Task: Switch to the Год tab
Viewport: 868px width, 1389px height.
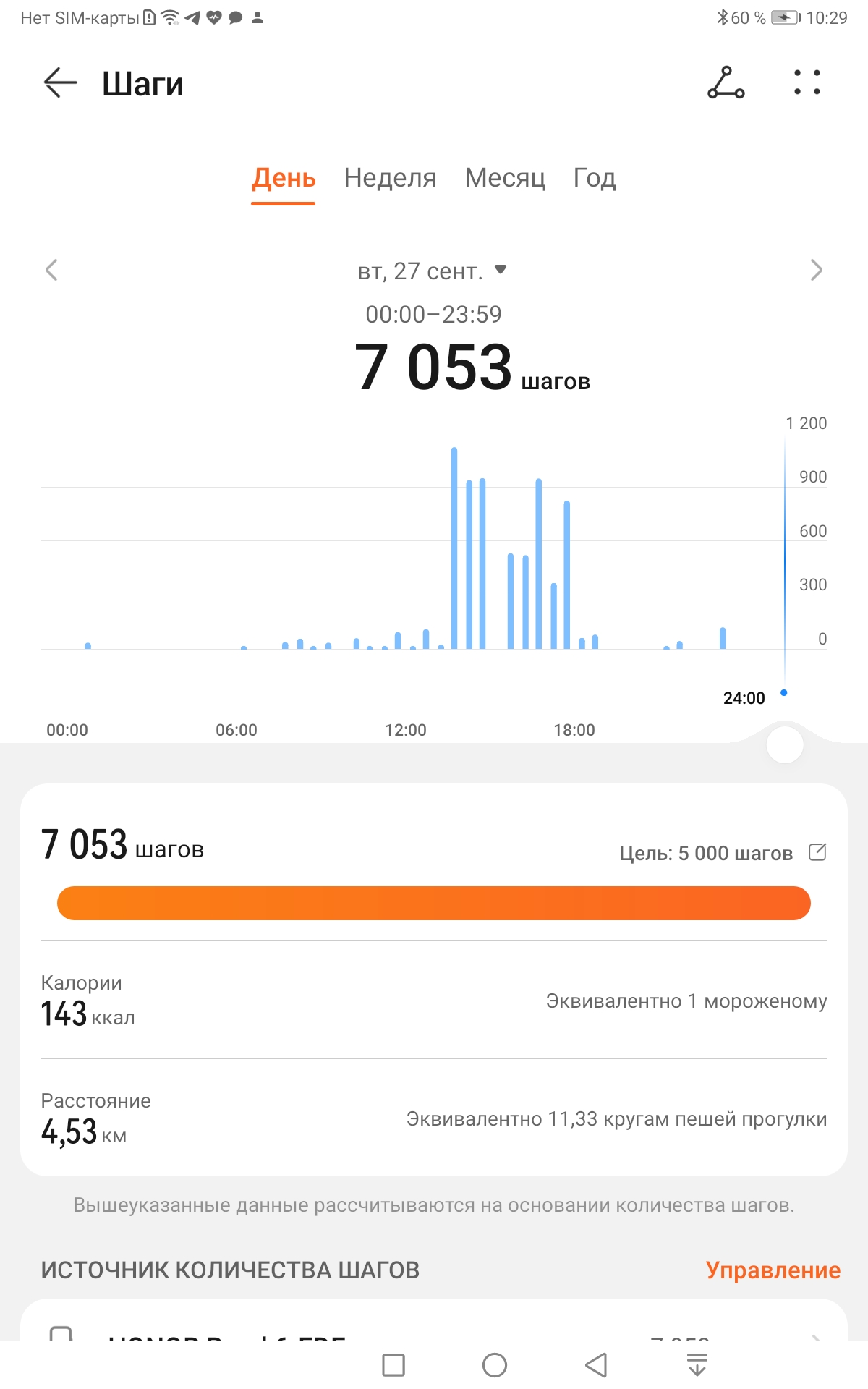Action: click(x=595, y=178)
